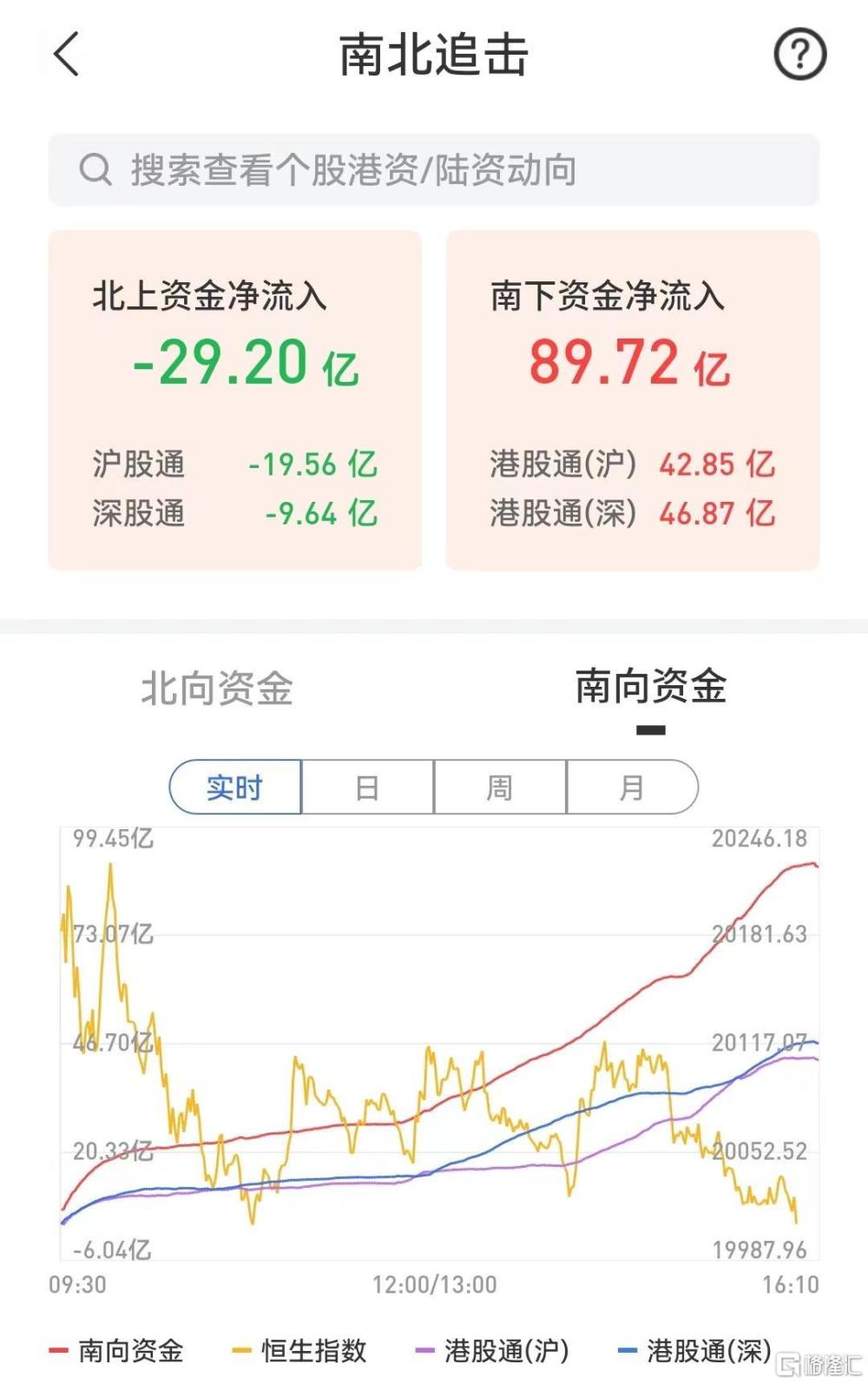This screenshot has width=868, height=1384.
Task: Switch to the 月 chart view
Action: 632,788
